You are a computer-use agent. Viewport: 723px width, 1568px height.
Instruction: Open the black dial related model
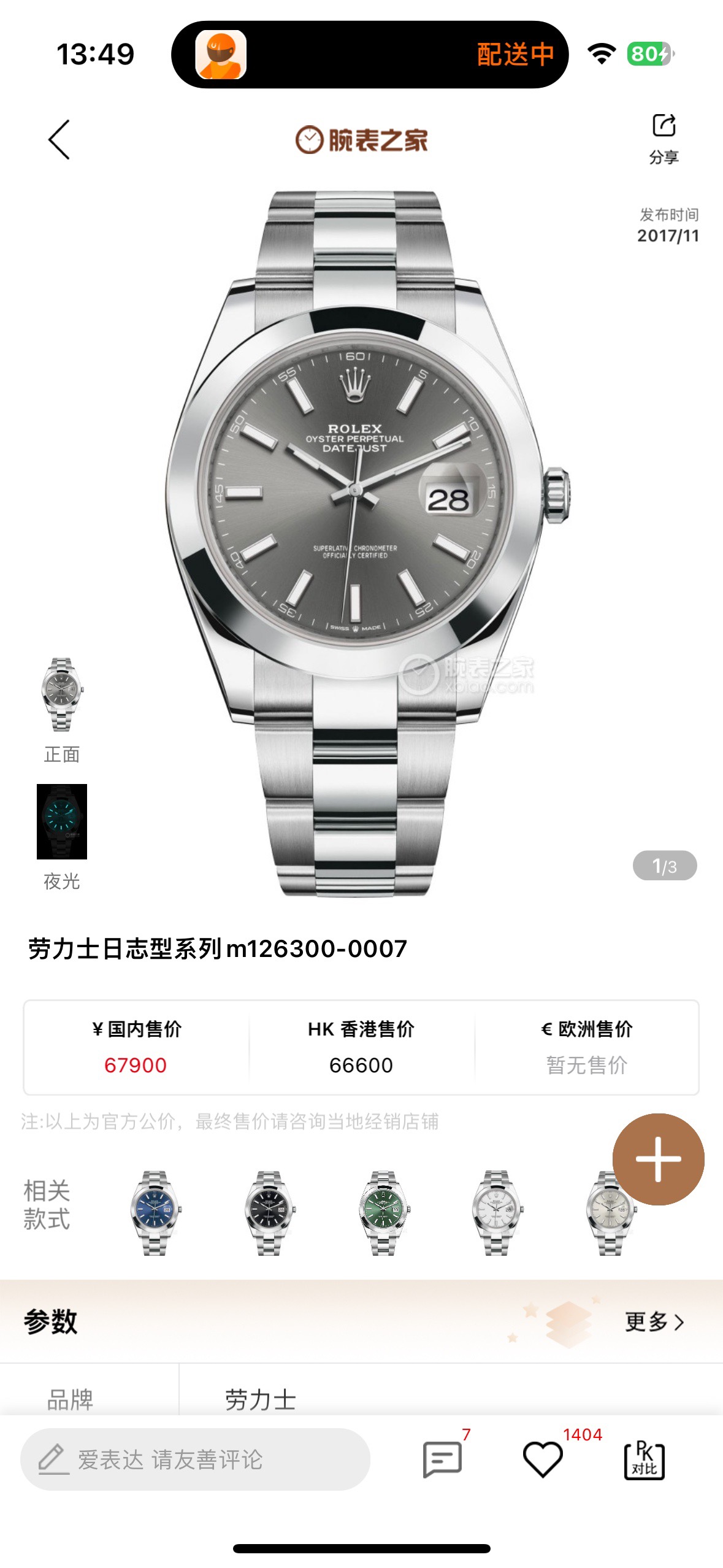(x=269, y=1212)
